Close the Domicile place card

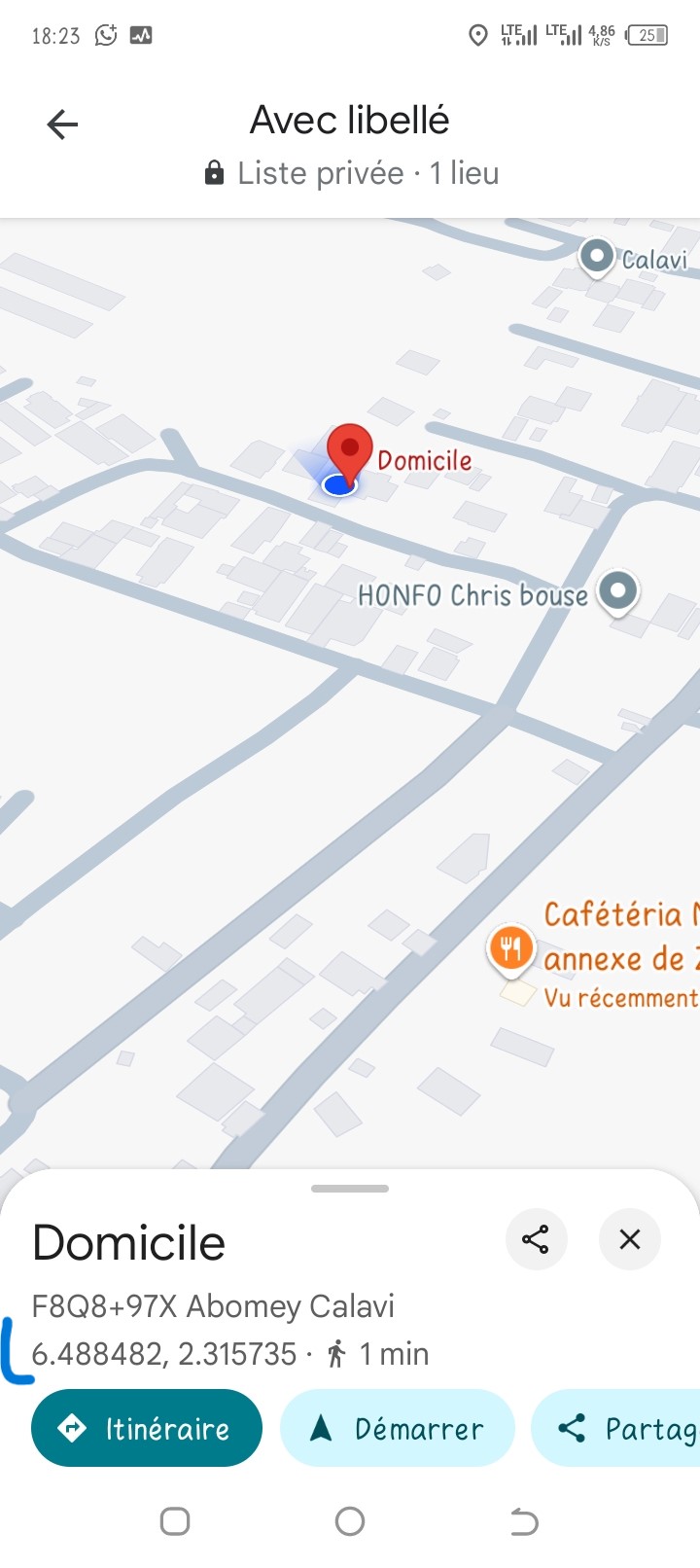click(x=630, y=1239)
